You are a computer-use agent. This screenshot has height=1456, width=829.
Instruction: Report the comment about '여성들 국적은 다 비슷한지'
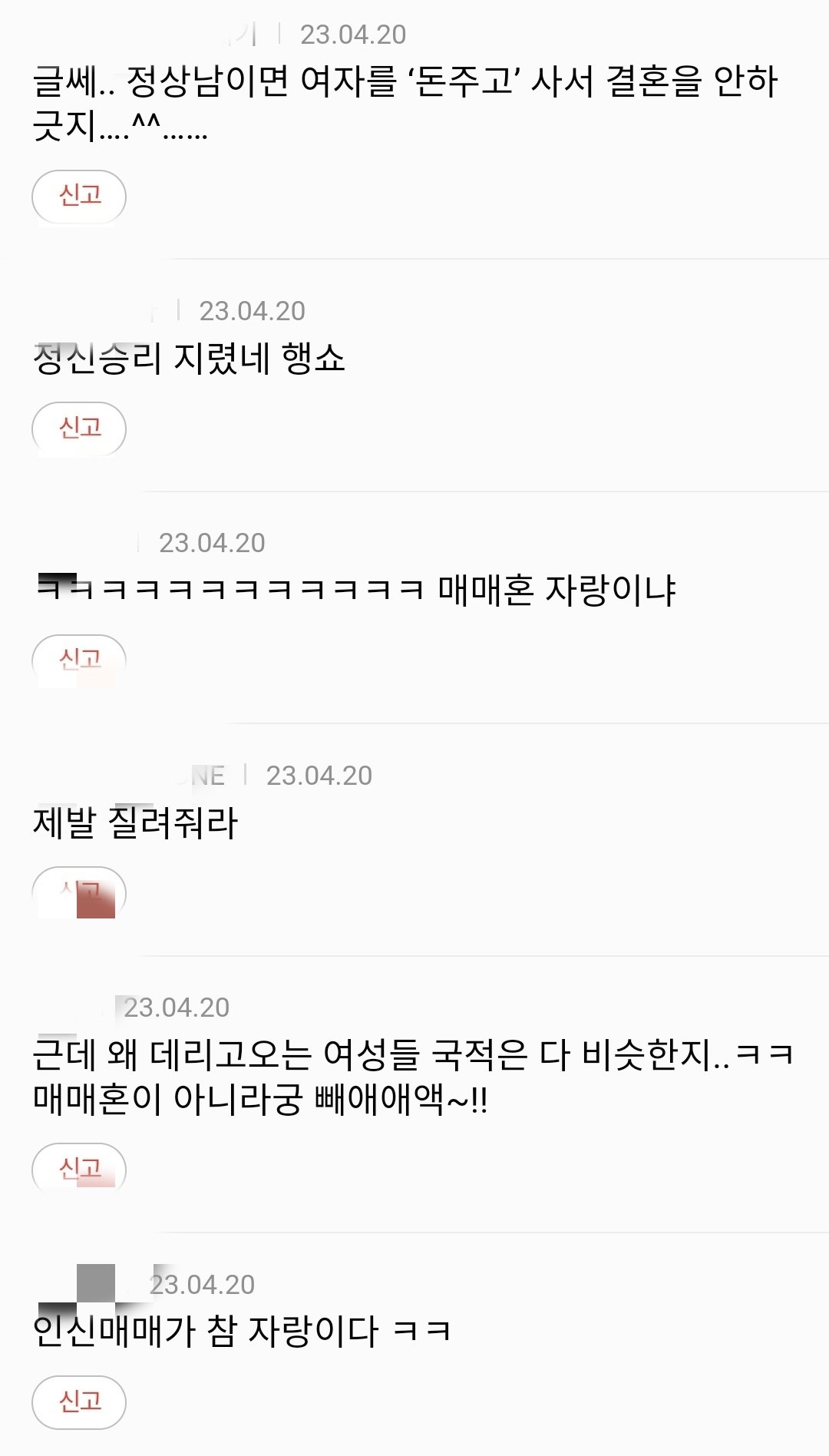click(79, 1170)
